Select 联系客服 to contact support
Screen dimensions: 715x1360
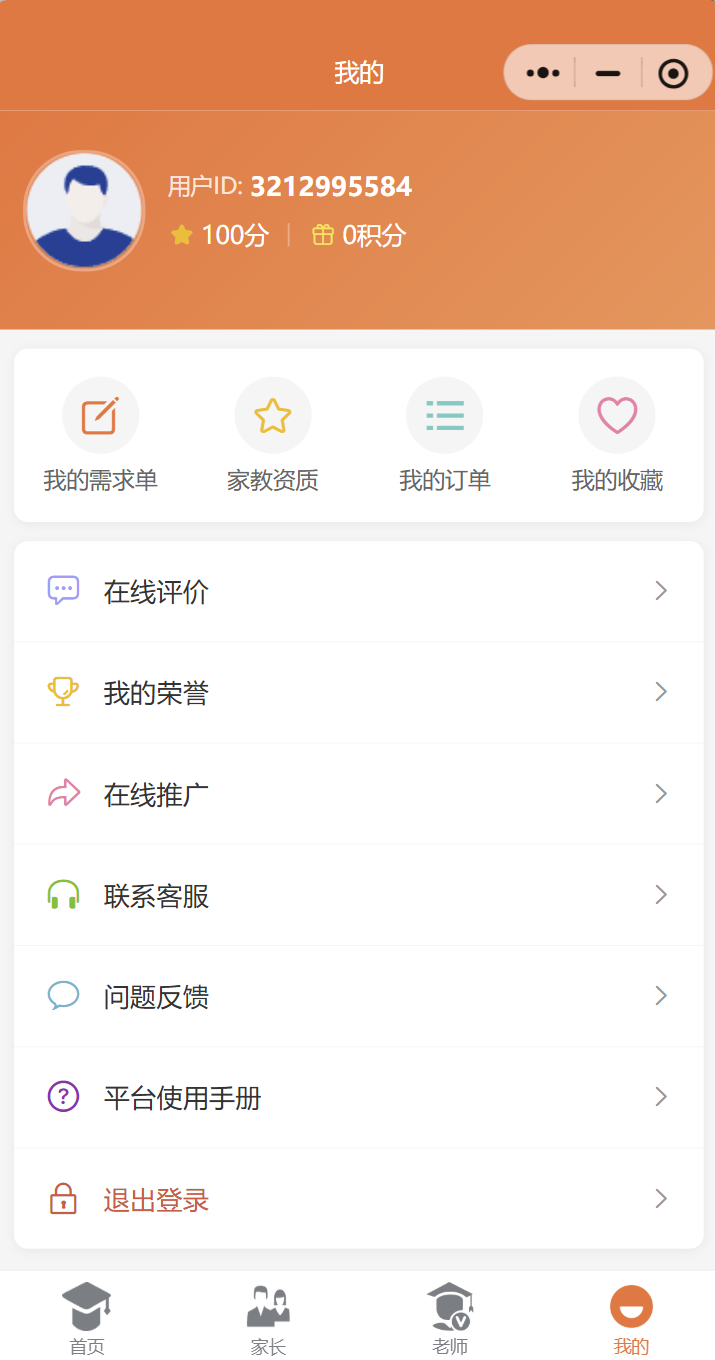click(358, 895)
